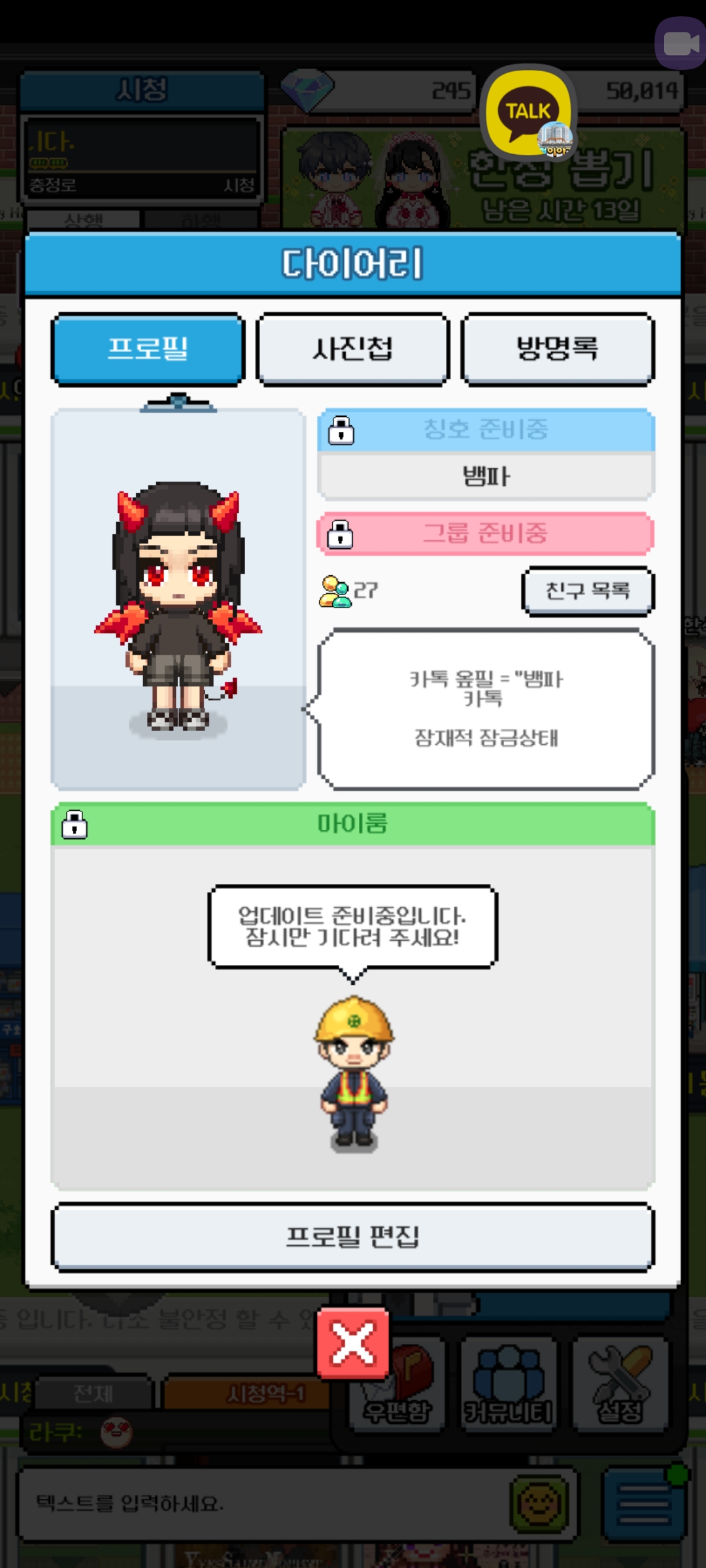Tap the floating KakaoTalk icon

(528, 113)
